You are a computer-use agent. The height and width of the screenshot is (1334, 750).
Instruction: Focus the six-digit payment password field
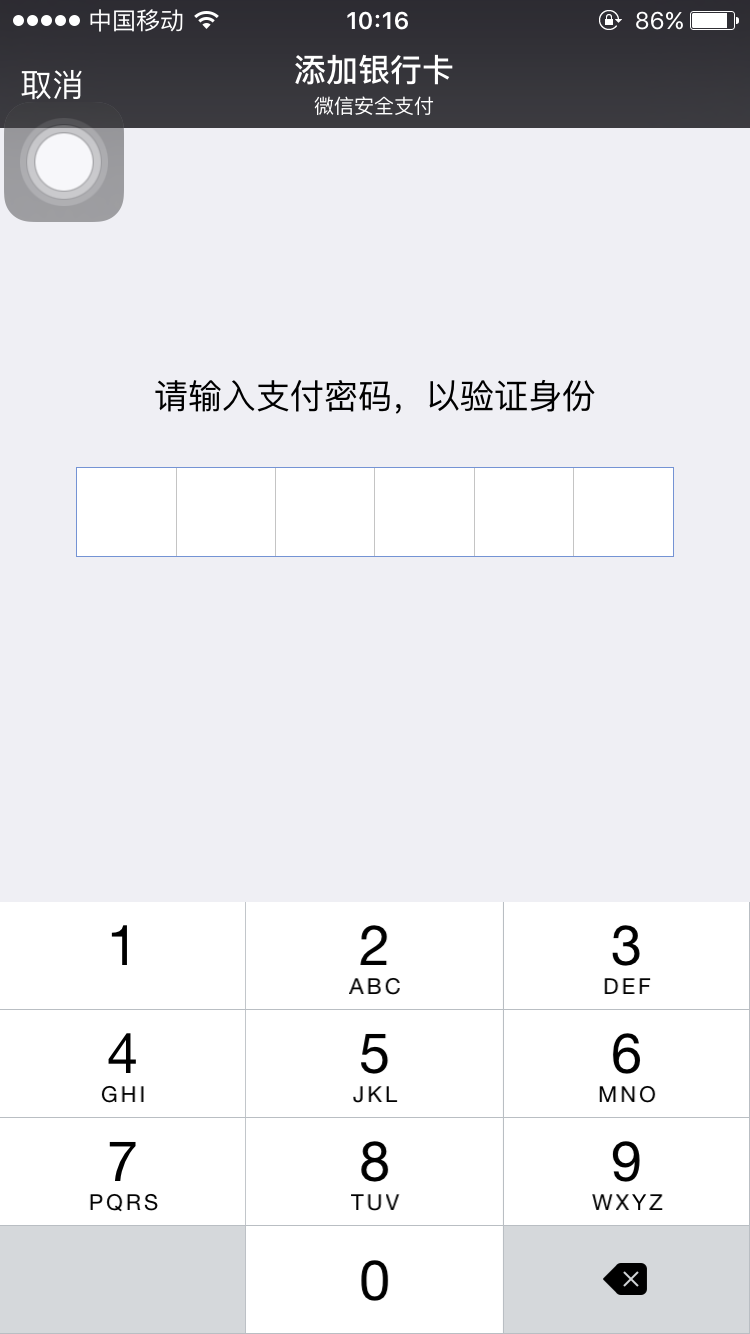click(375, 512)
